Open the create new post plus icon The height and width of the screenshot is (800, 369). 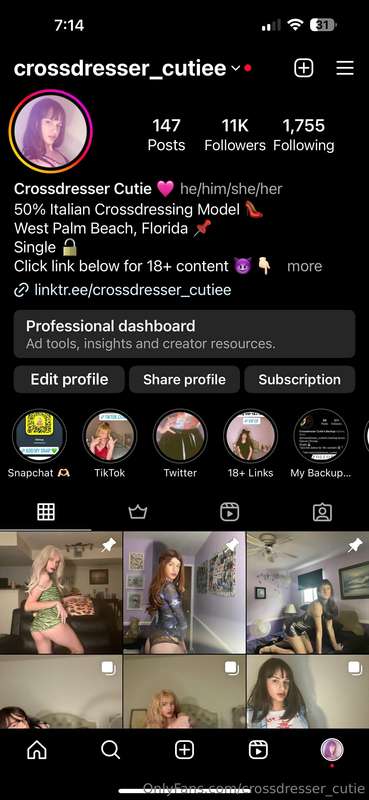[x=304, y=68]
